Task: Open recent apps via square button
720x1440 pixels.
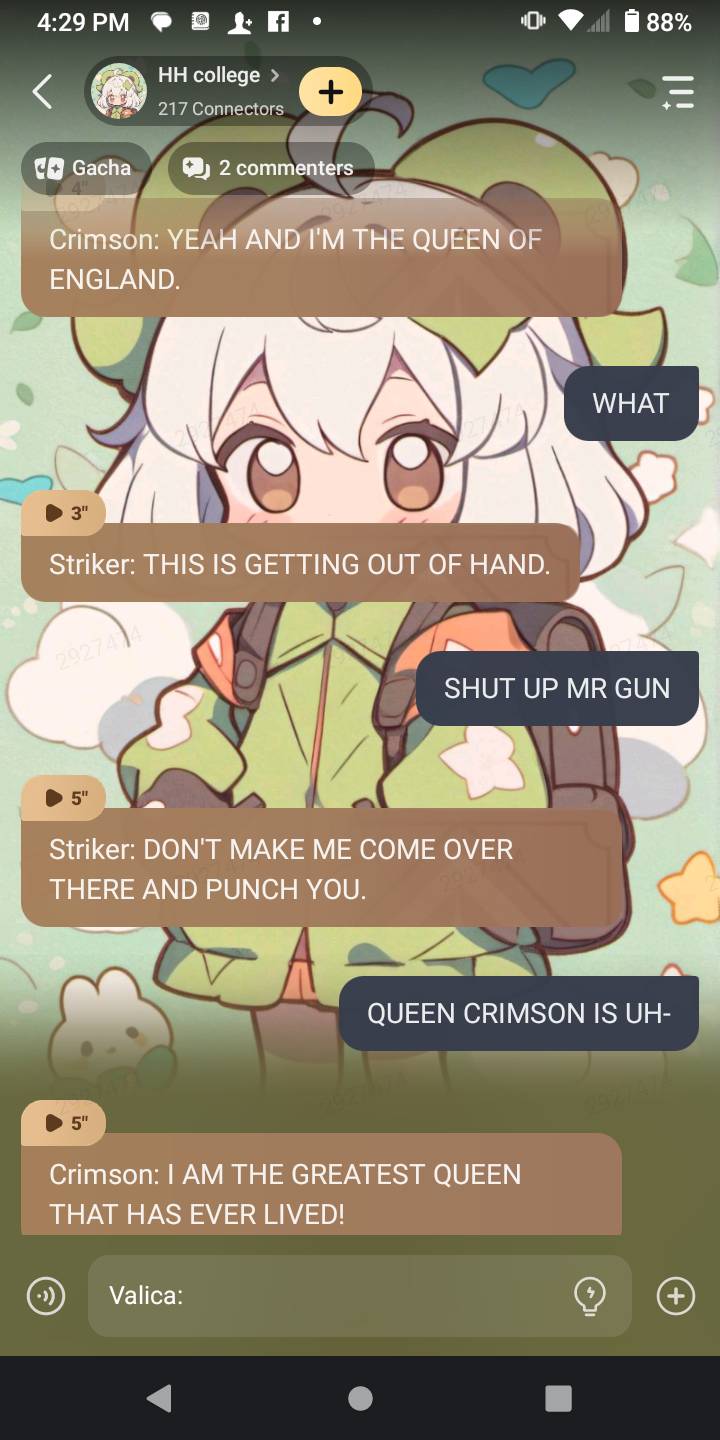Action: (558, 1398)
